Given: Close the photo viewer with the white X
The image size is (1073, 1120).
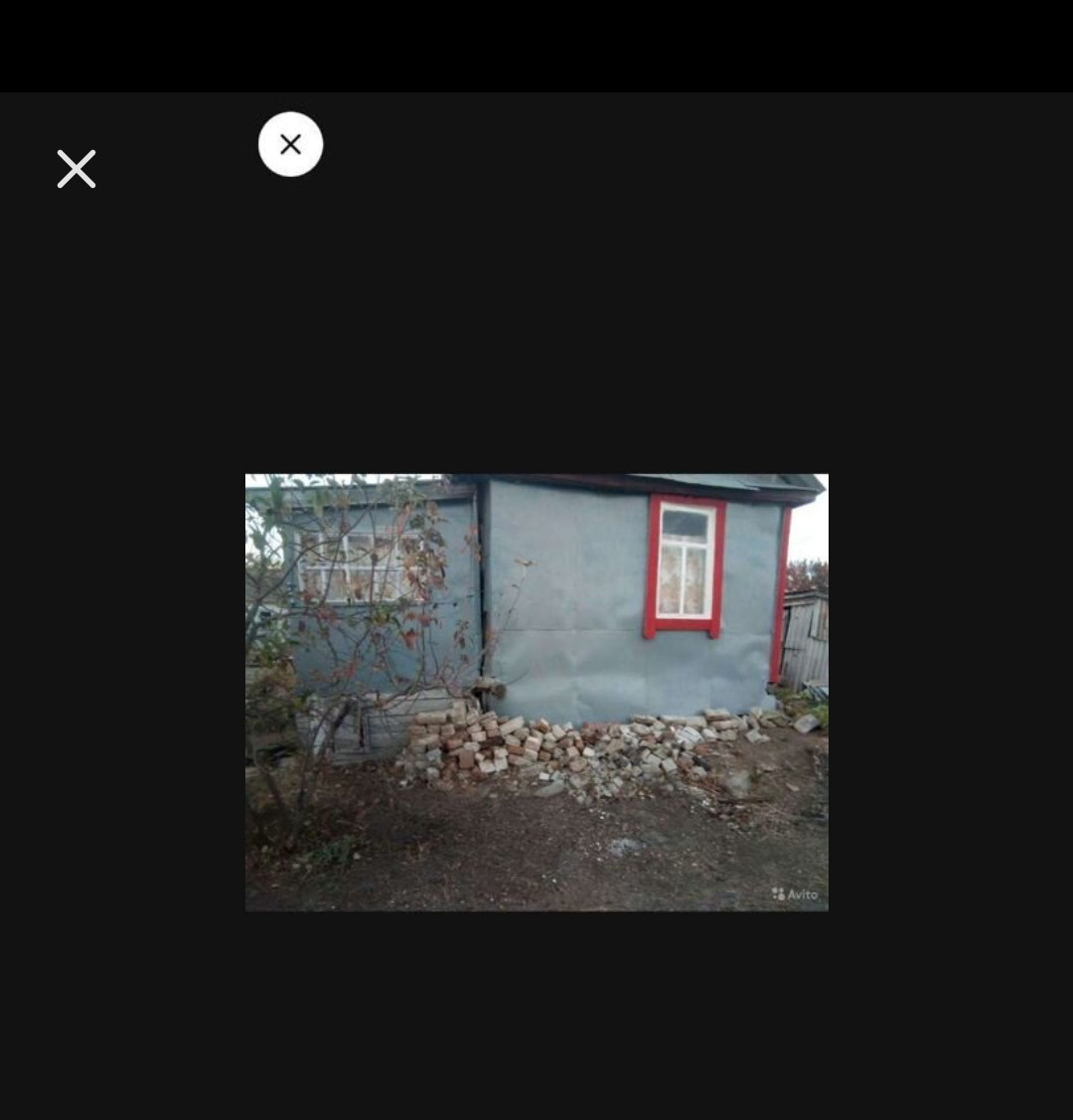Looking at the screenshot, I should coord(77,169).
